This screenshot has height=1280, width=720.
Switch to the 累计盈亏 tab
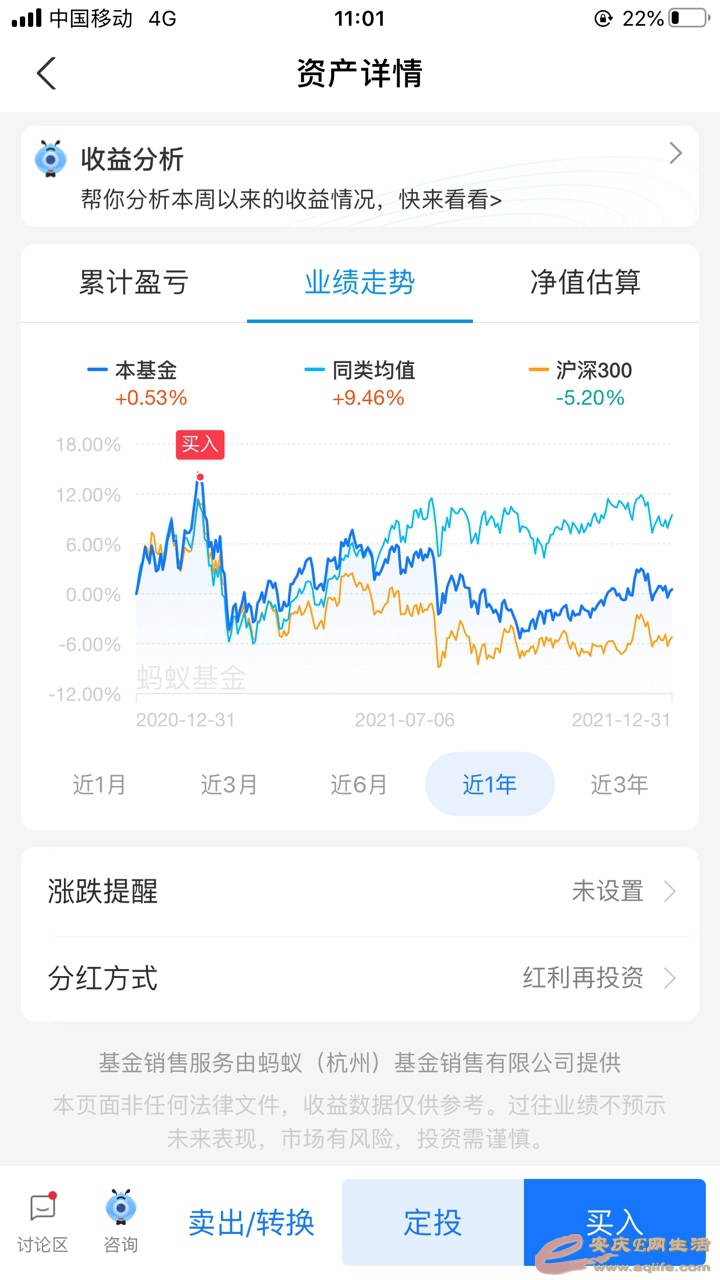tap(134, 283)
